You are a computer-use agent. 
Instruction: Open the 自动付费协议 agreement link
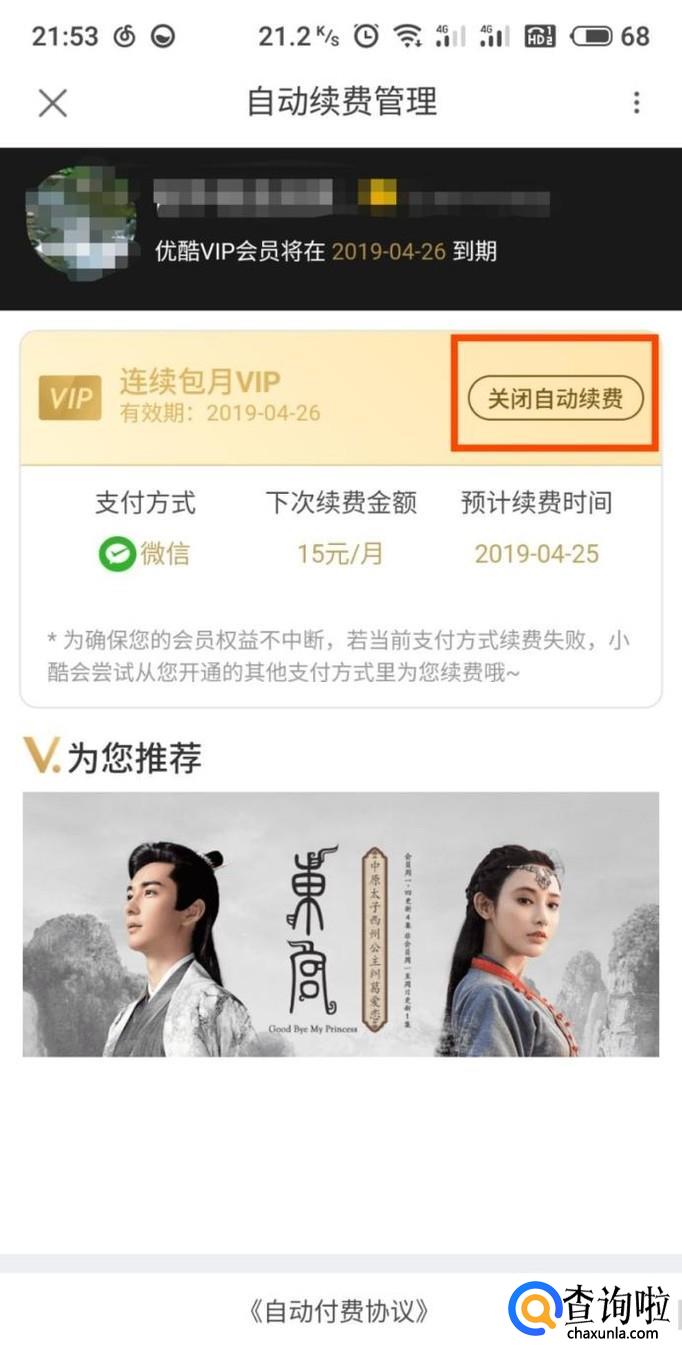click(340, 1311)
